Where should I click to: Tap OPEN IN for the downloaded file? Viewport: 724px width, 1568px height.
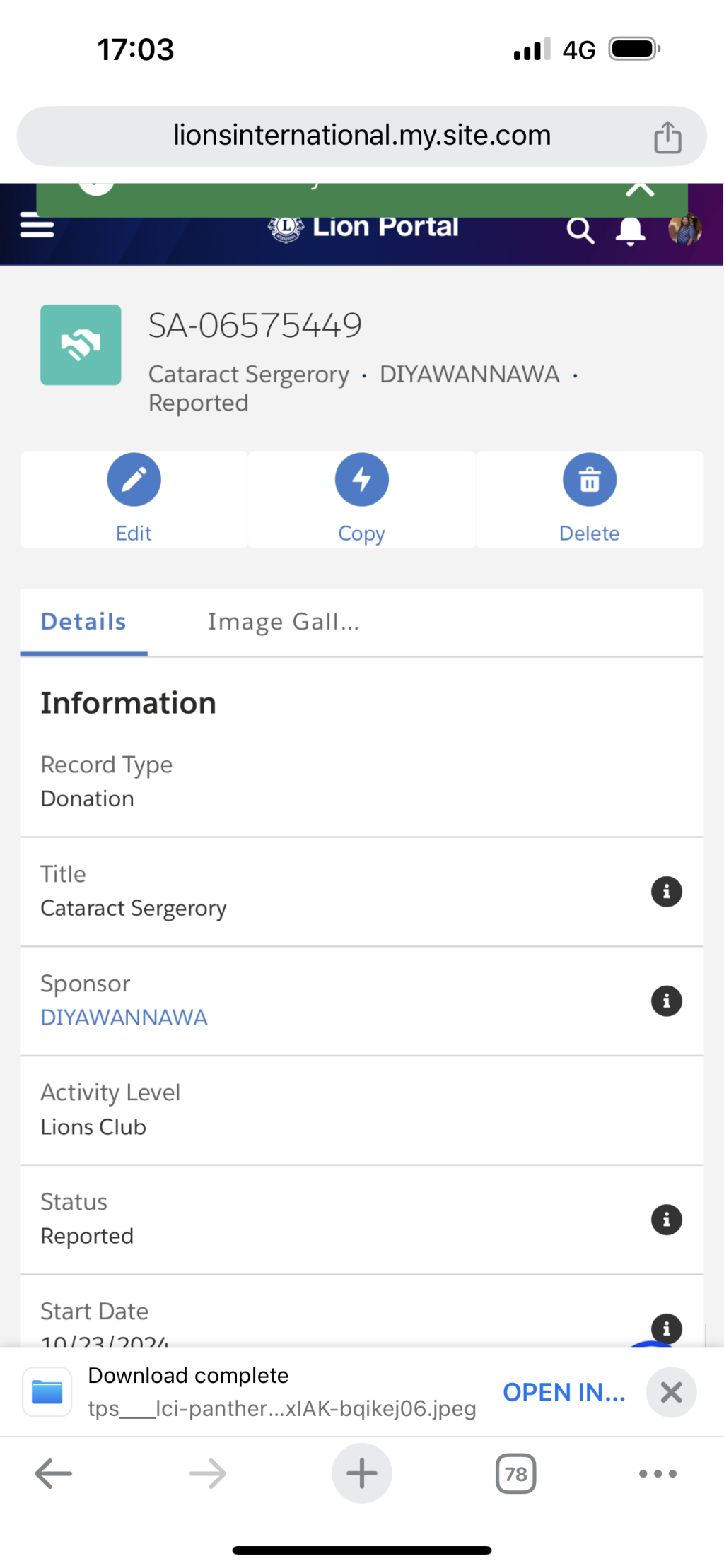[564, 1392]
